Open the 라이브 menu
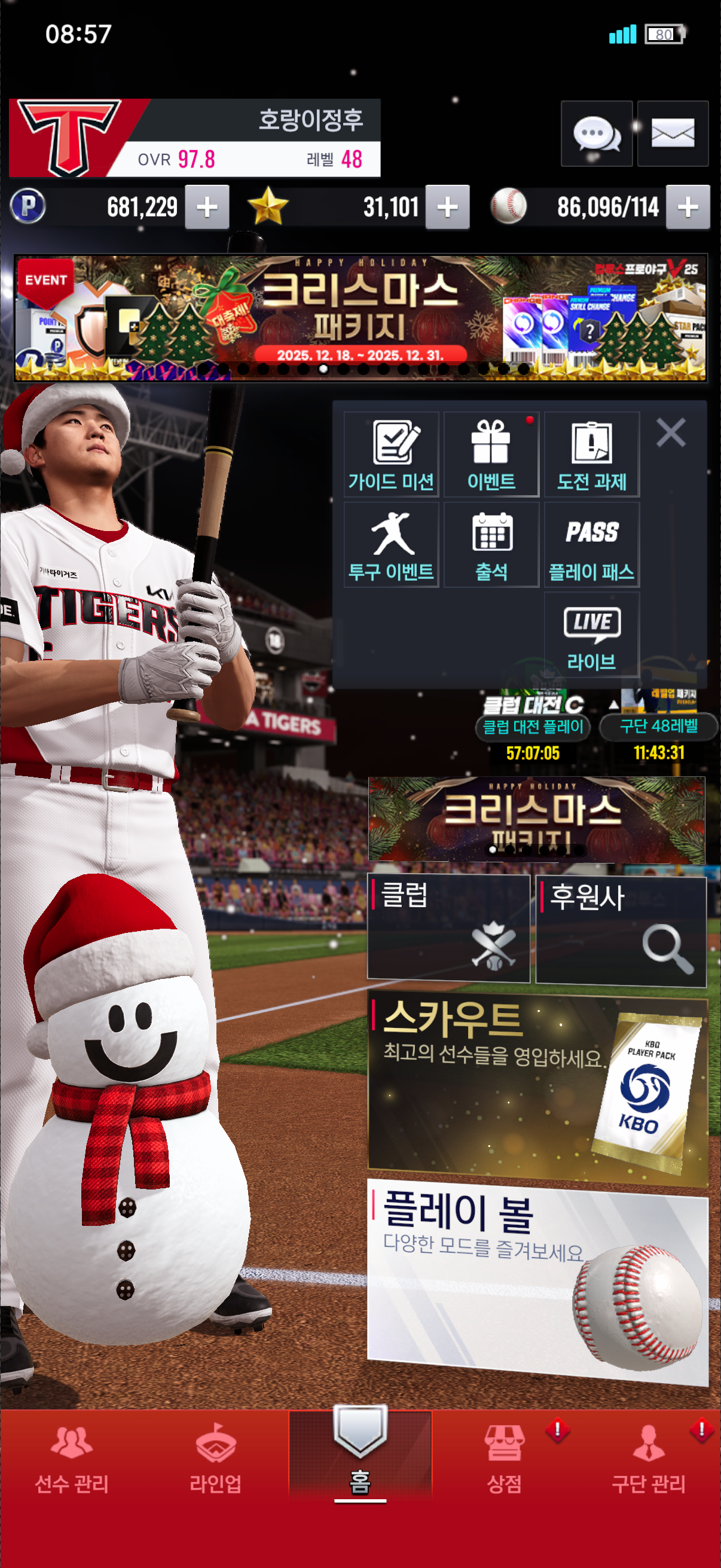Image resolution: width=721 pixels, height=1568 pixels. [591, 634]
